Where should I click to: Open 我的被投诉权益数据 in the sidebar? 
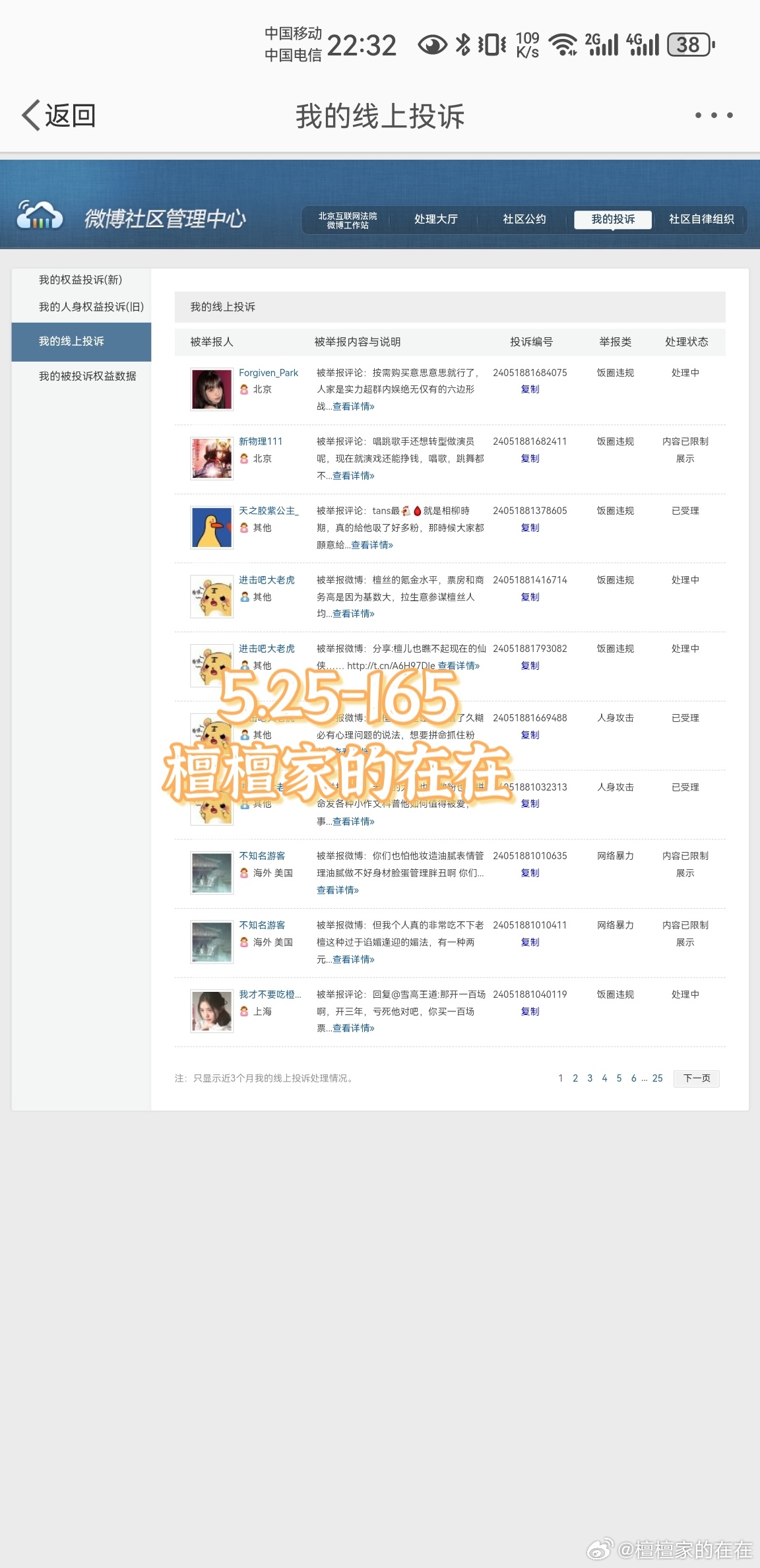tap(87, 376)
